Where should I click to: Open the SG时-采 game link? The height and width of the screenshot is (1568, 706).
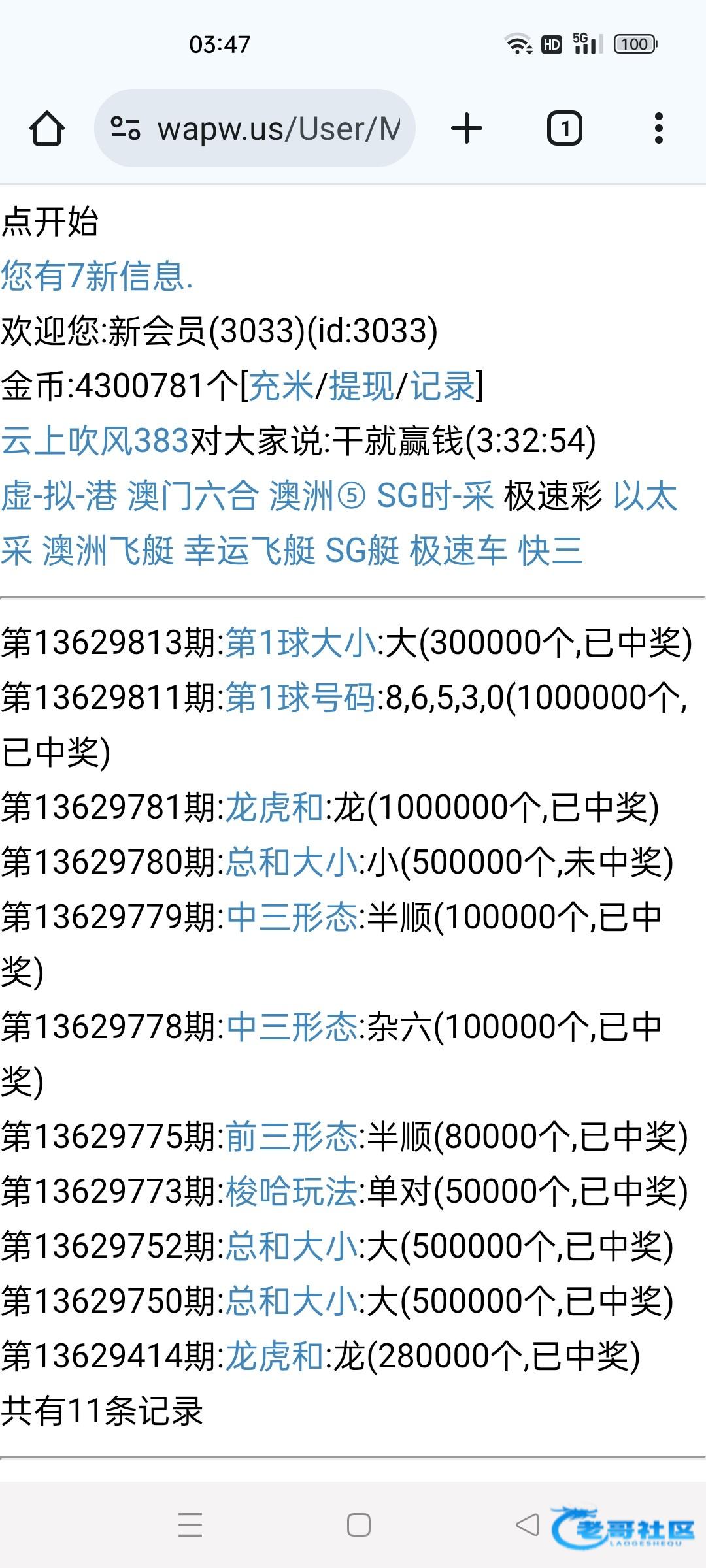point(435,496)
